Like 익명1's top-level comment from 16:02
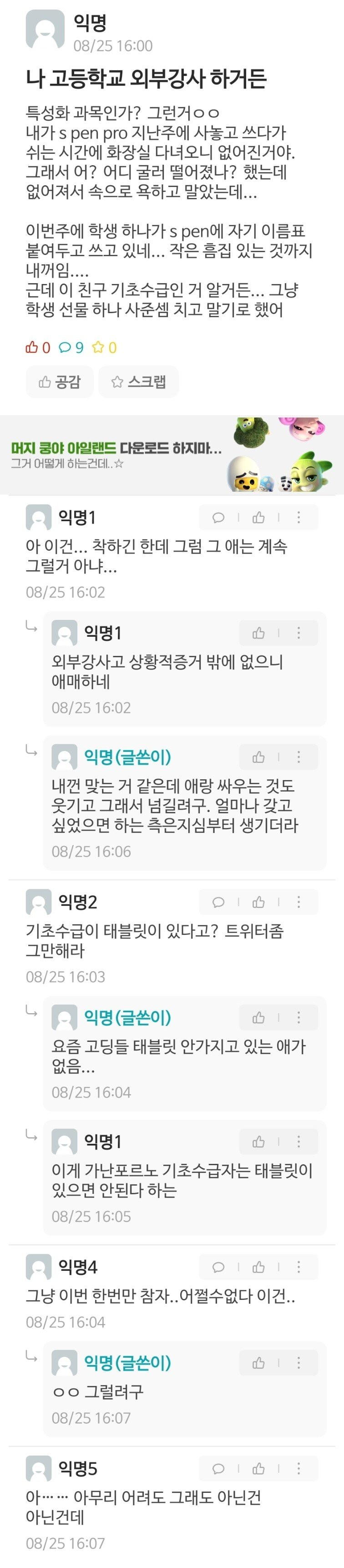The width and height of the screenshot is (344, 1568). [x=258, y=518]
